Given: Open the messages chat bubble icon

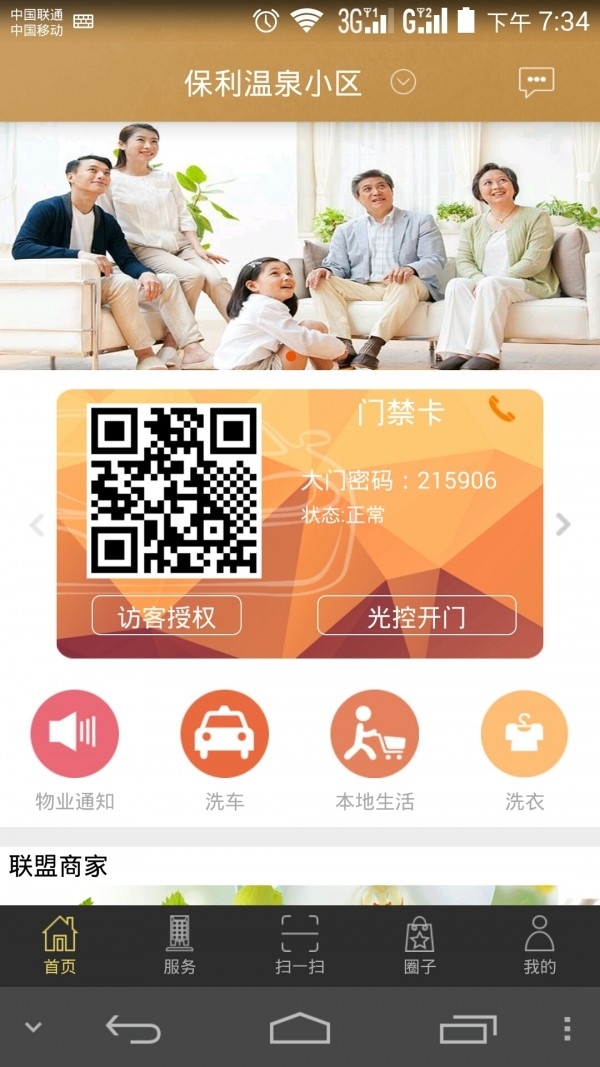Looking at the screenshot, I should point(536,82).
